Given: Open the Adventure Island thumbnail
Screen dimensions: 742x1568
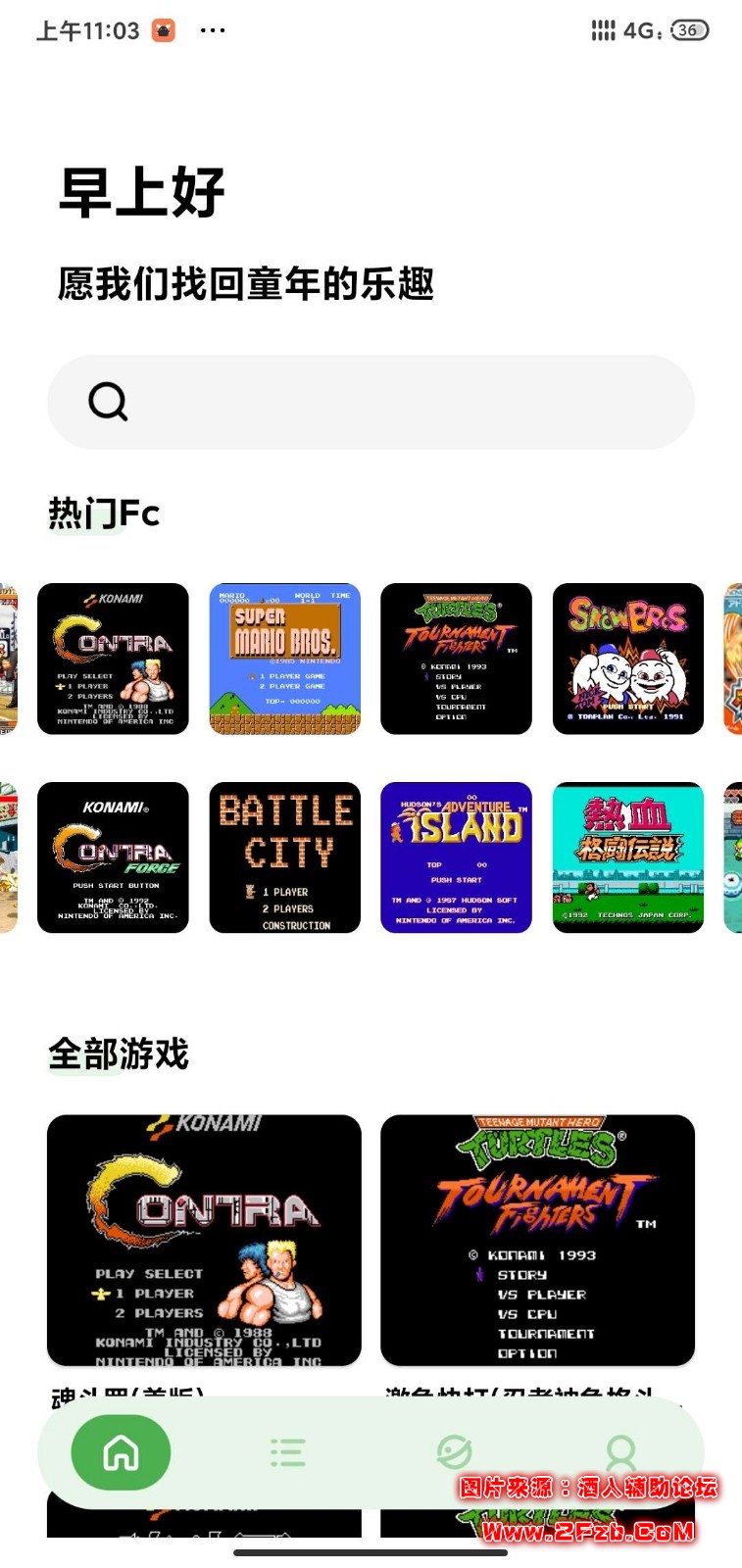Looking at the screenshot, I should [456, 857].
